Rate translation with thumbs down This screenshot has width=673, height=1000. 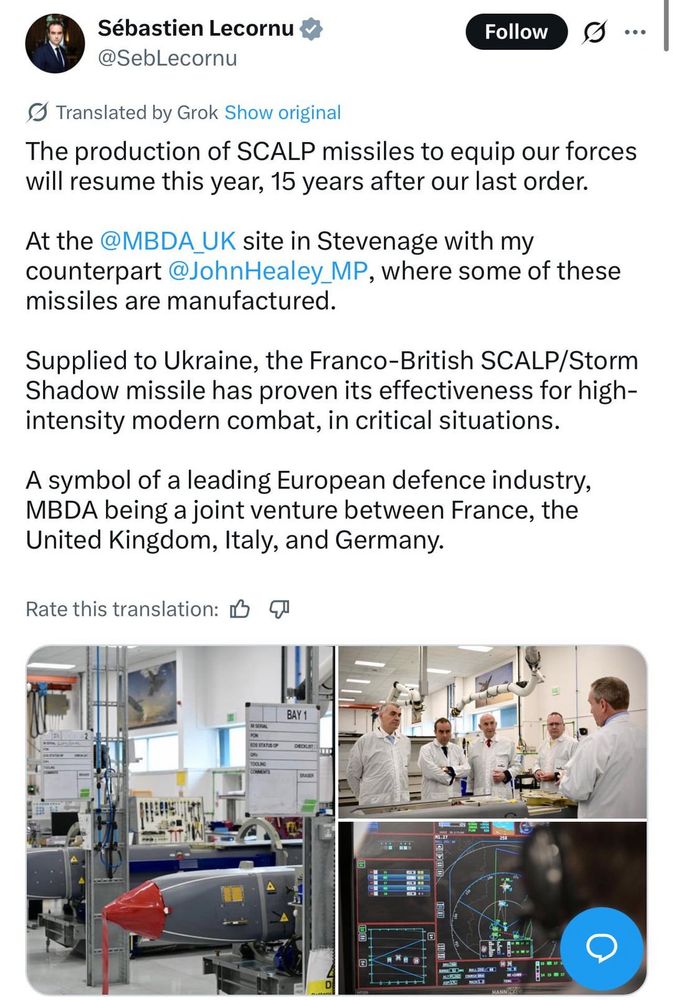pos(280,608)
